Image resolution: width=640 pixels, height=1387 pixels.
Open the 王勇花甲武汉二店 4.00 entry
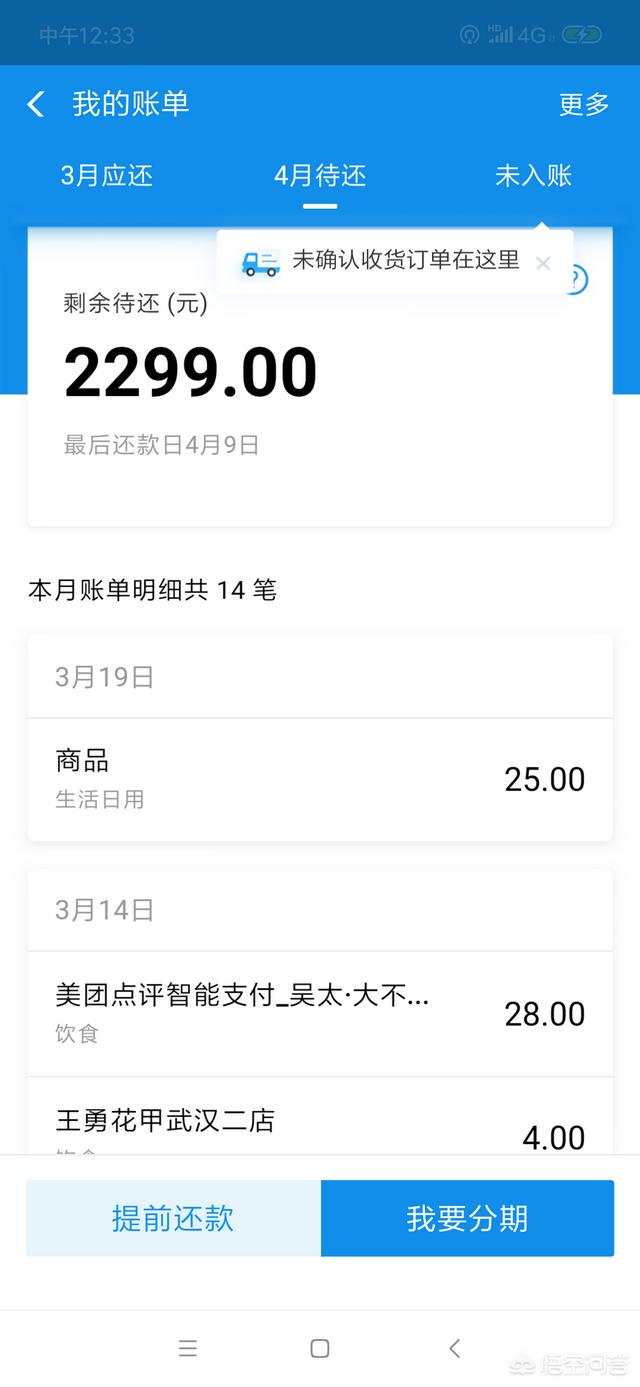[x=320, y=1117]
